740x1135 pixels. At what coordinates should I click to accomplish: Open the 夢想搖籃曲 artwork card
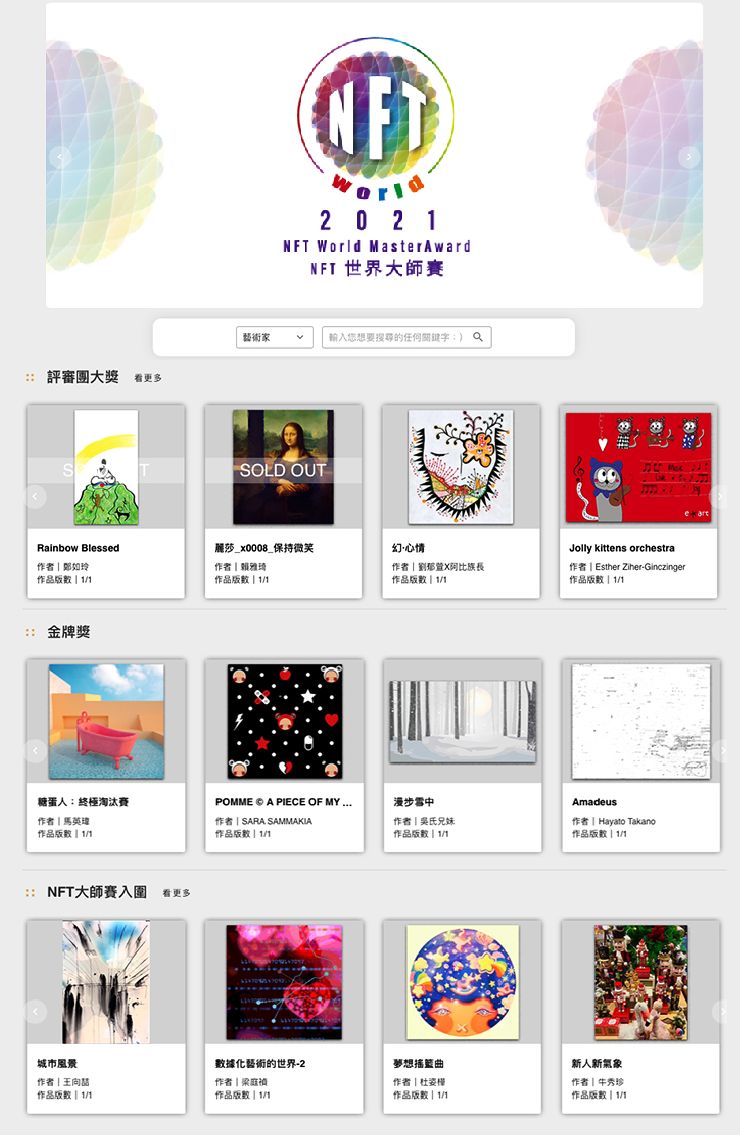[x=462, y=1016]
